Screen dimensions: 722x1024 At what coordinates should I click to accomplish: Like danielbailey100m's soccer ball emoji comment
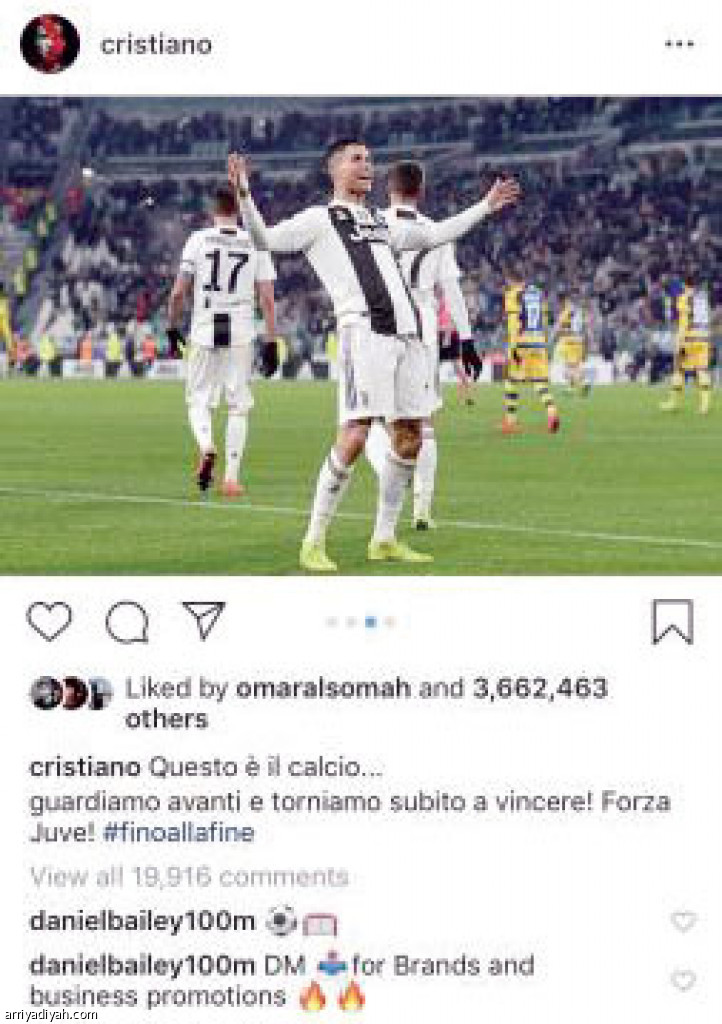[x=683, y=922]
